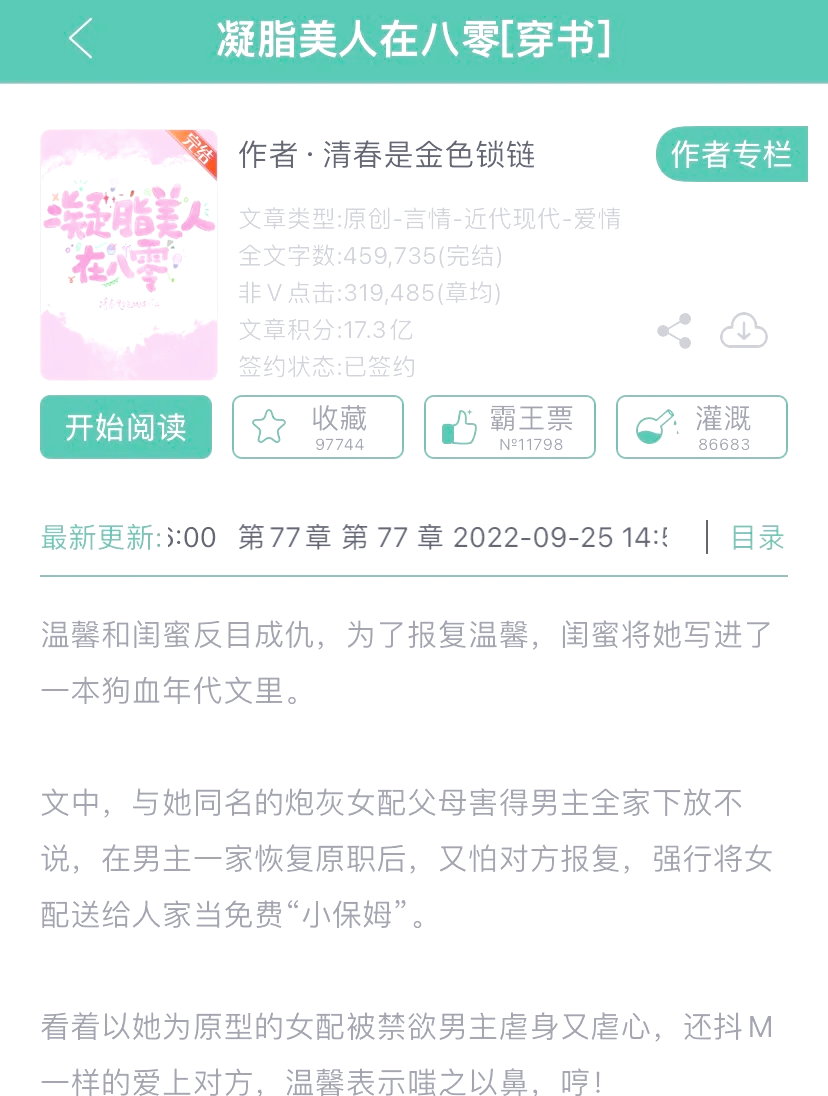The width and height of the screenshot is (828, 1096).
Task: Open the 作者专栏 author column
Action: click(731, 155)
